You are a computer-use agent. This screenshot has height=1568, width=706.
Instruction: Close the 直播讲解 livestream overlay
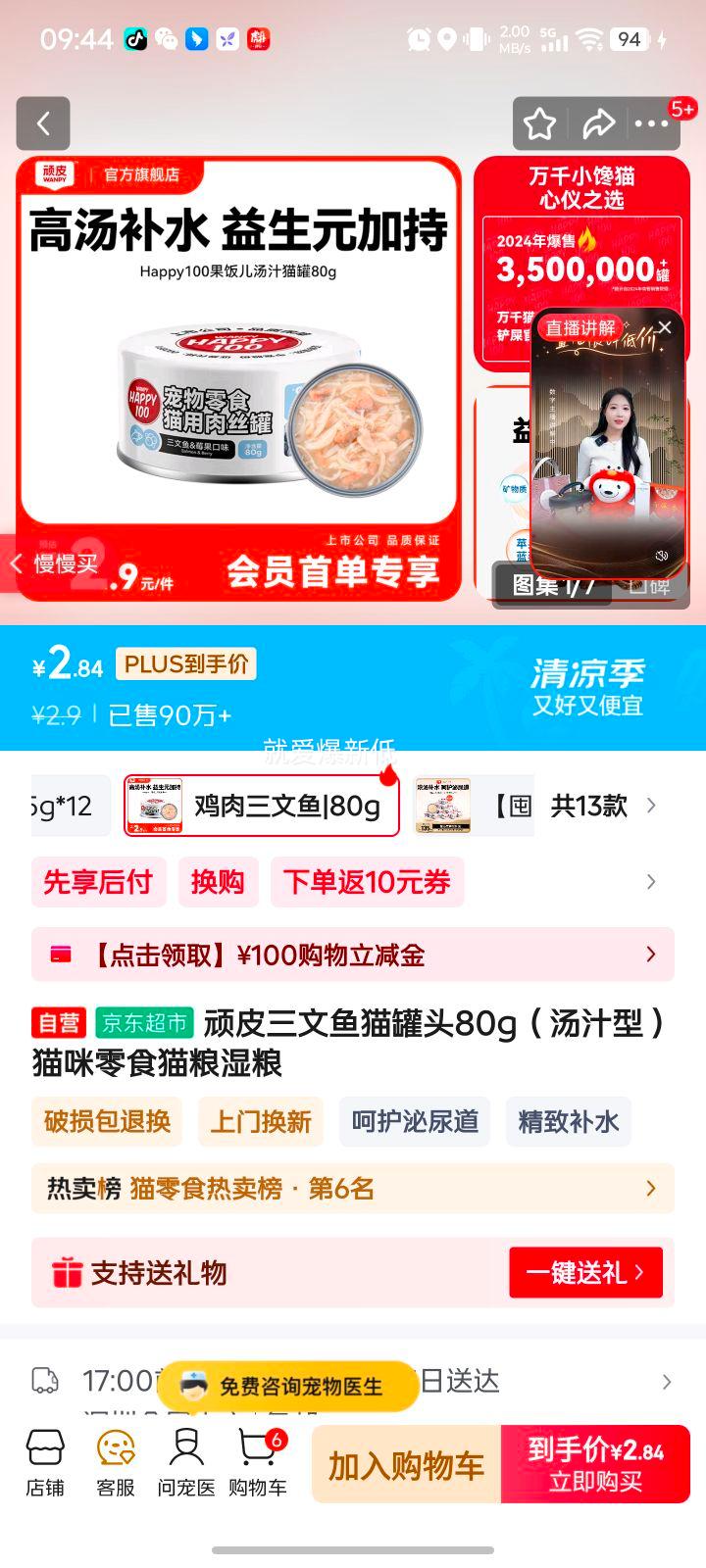[663, 327]
